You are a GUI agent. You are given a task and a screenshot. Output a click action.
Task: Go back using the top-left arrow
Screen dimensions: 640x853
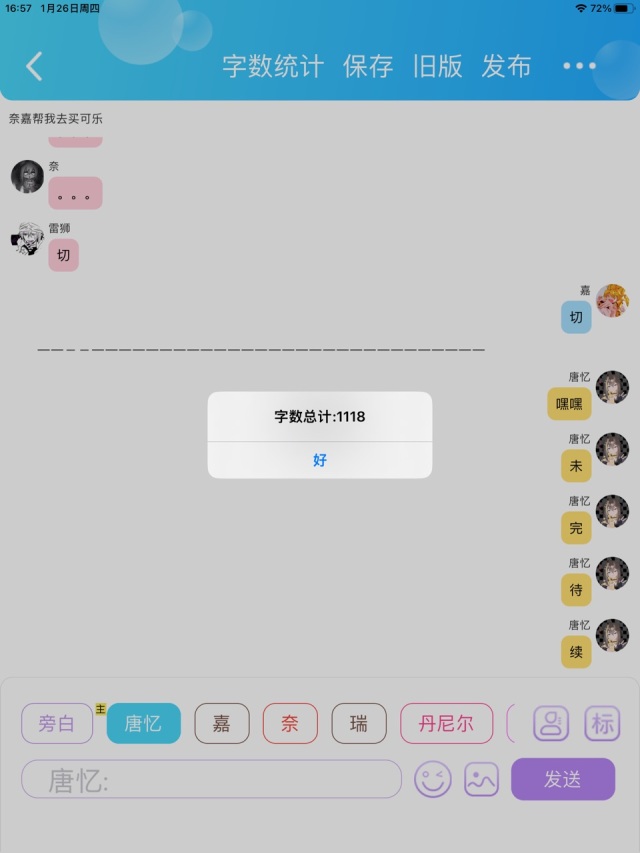click(34, 66)
